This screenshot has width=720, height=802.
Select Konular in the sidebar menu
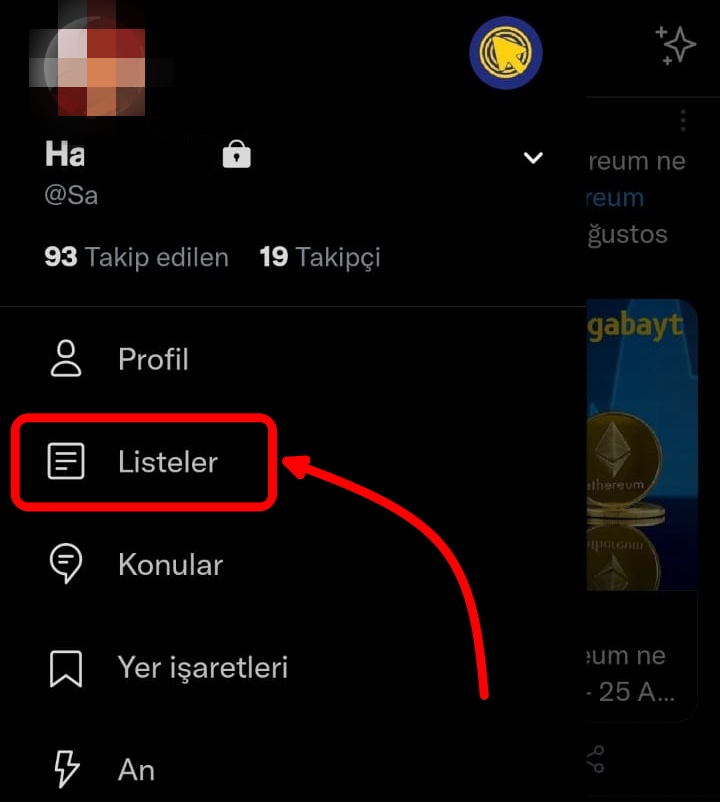tap(170, 563)
